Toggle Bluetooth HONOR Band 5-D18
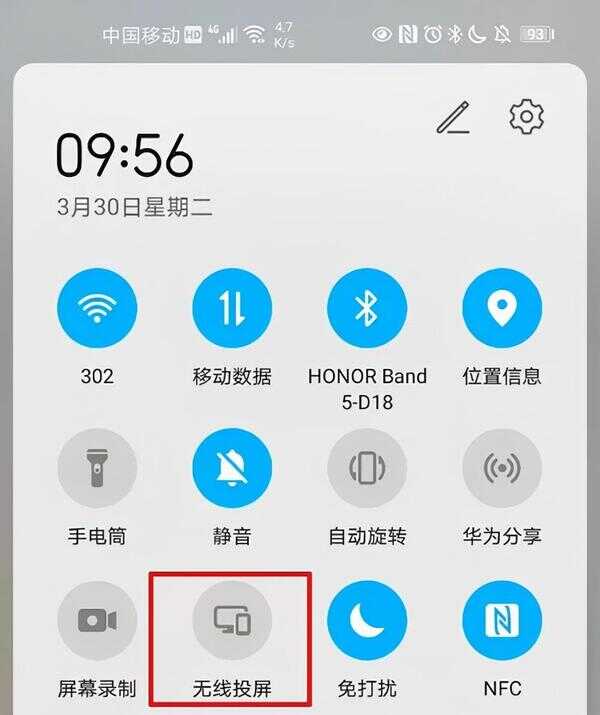The width and height of the screenshot is (600, 715). click(x=367, y=309)
